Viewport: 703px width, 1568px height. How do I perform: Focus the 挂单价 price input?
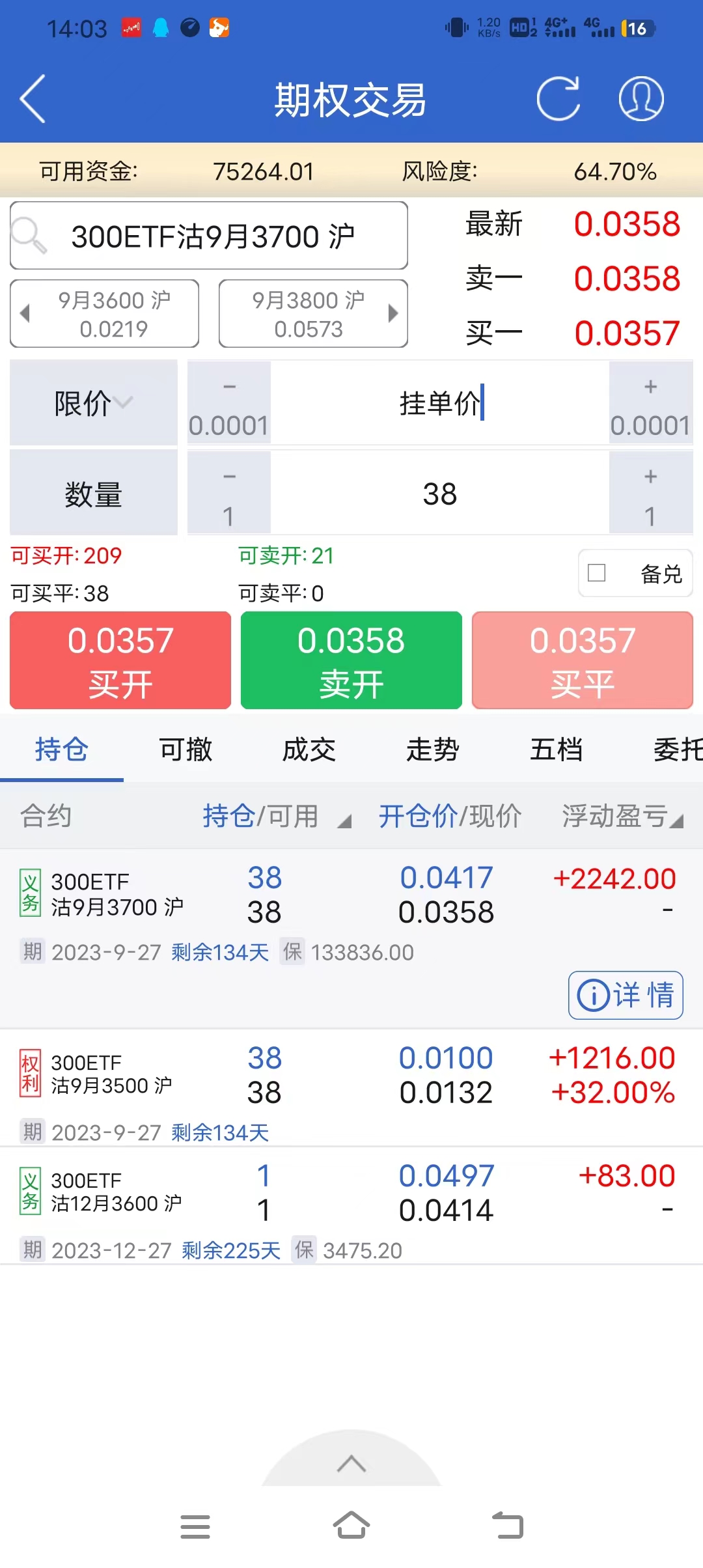pos(440,403)
